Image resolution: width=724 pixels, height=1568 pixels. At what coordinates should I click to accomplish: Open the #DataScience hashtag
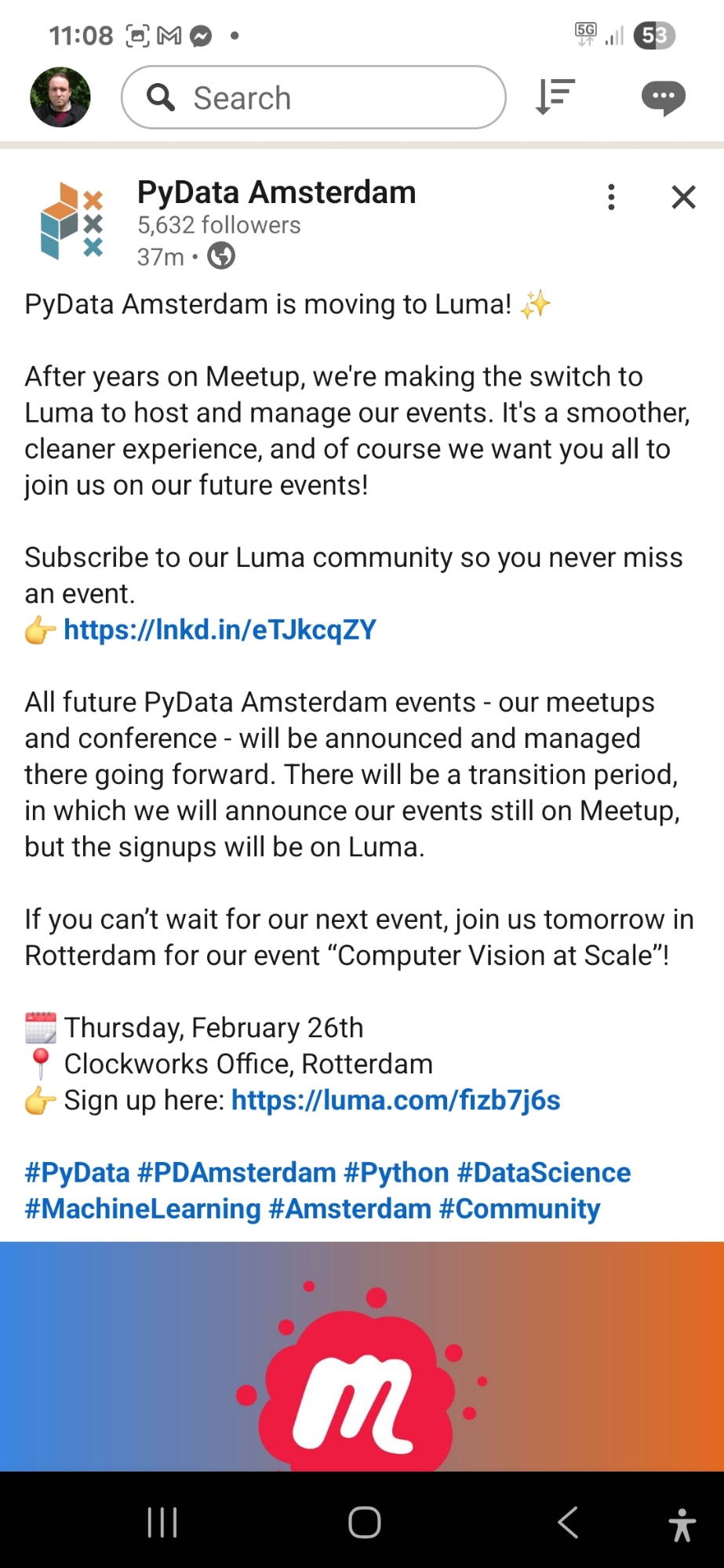544,1172
